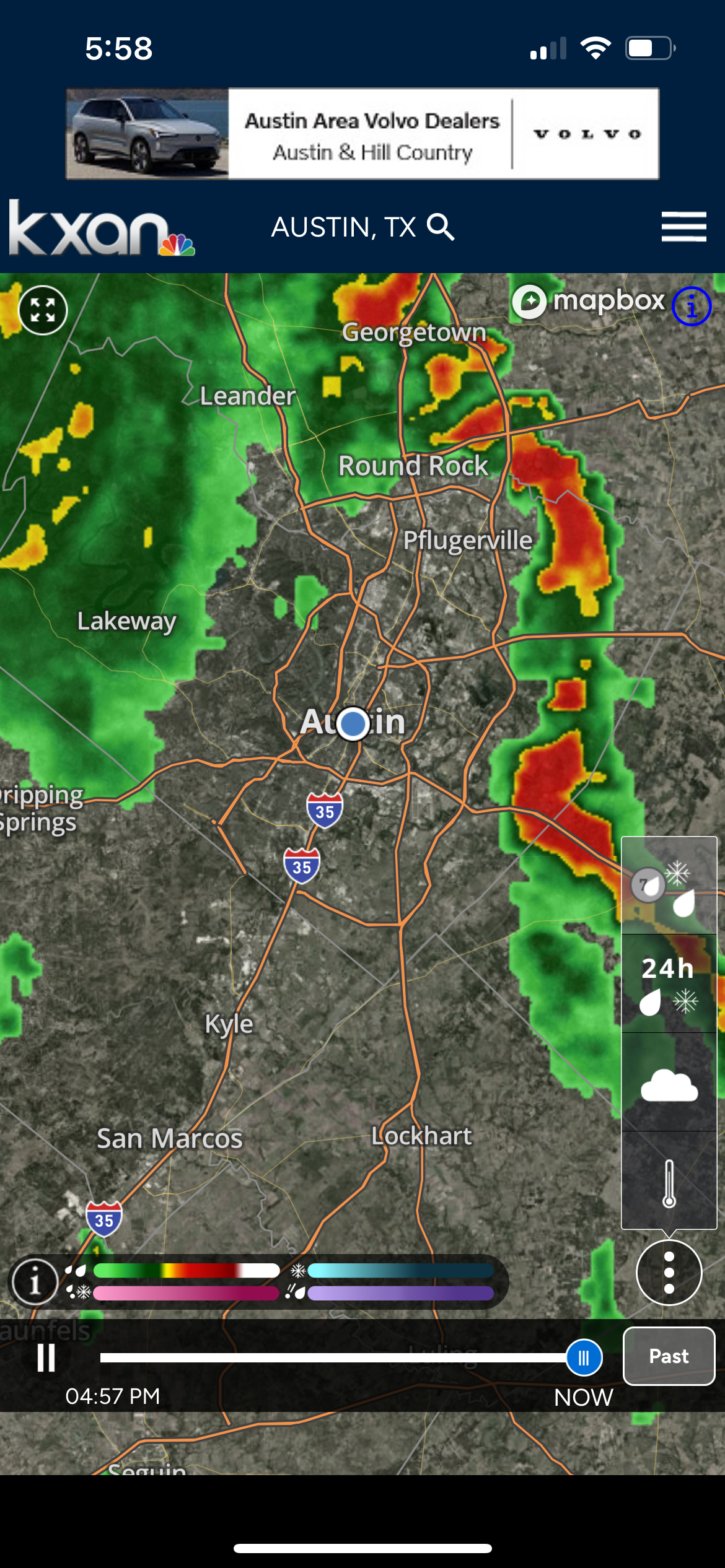Viewport: 725px width, 1568px height.
Task: Pause the radar animation
Action: [x=46, y=1358]
